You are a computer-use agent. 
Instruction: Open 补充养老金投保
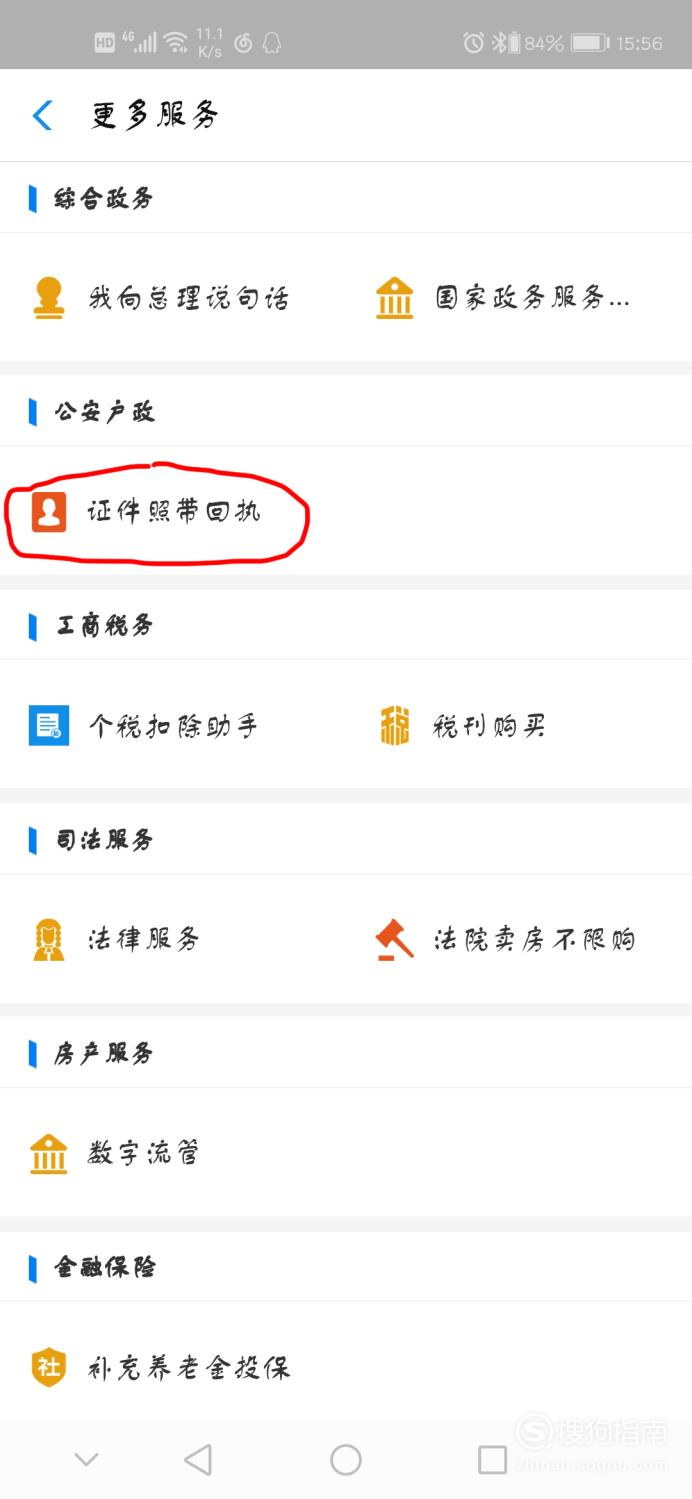pos(160,1368)
